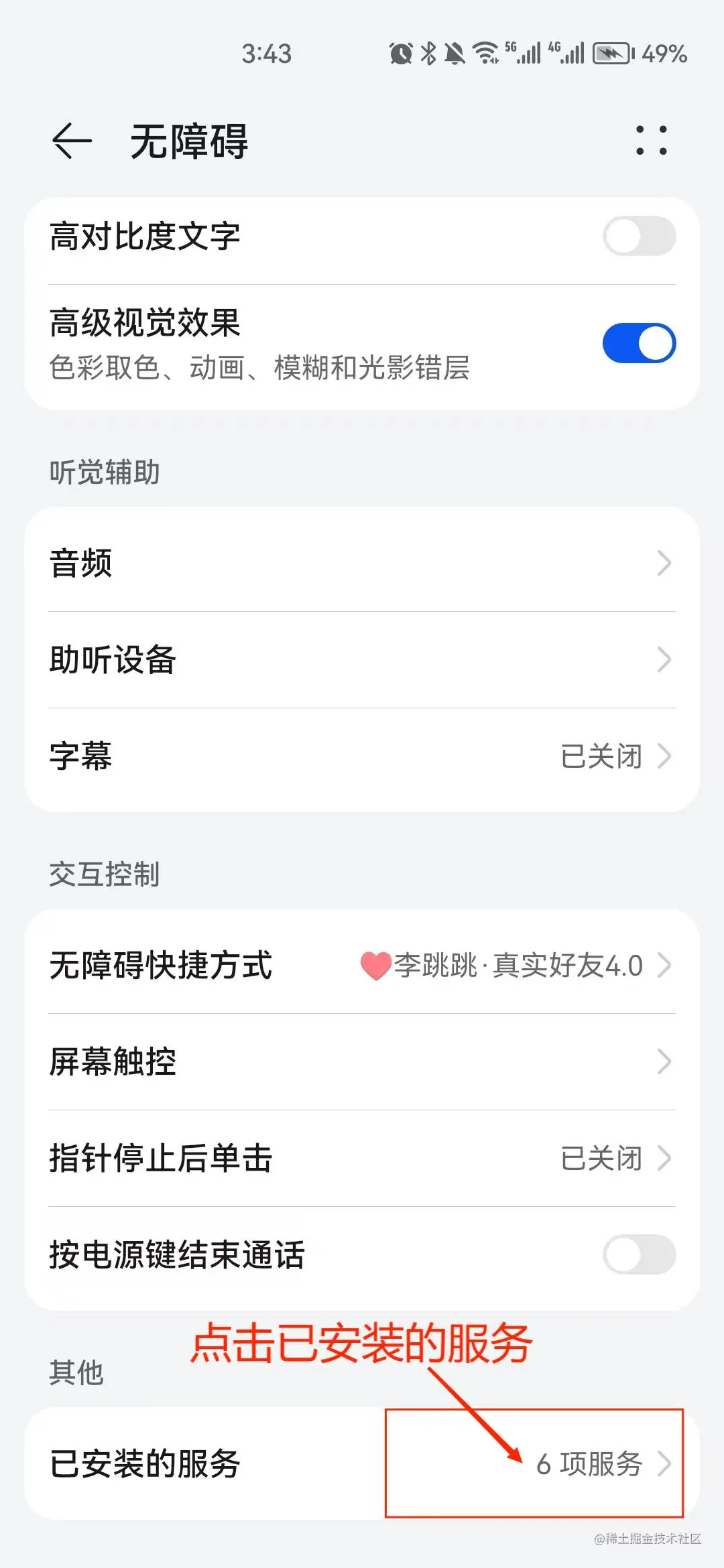Screen dimensions: 724x1568
Task: Open 助听设备 settings
Action: click(362, 659)
